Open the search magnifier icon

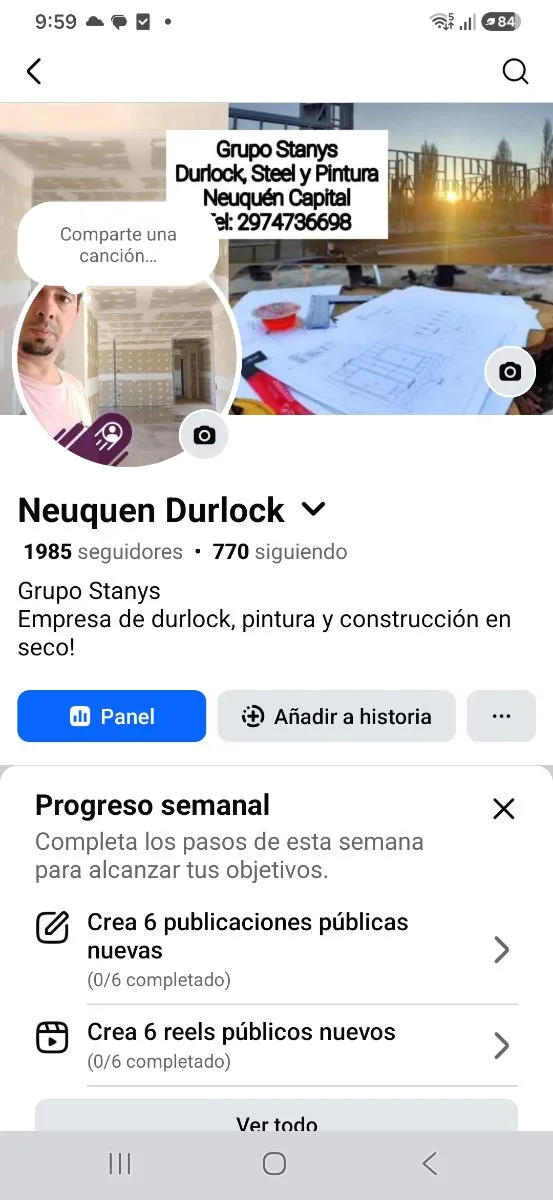tap(515, 71)
